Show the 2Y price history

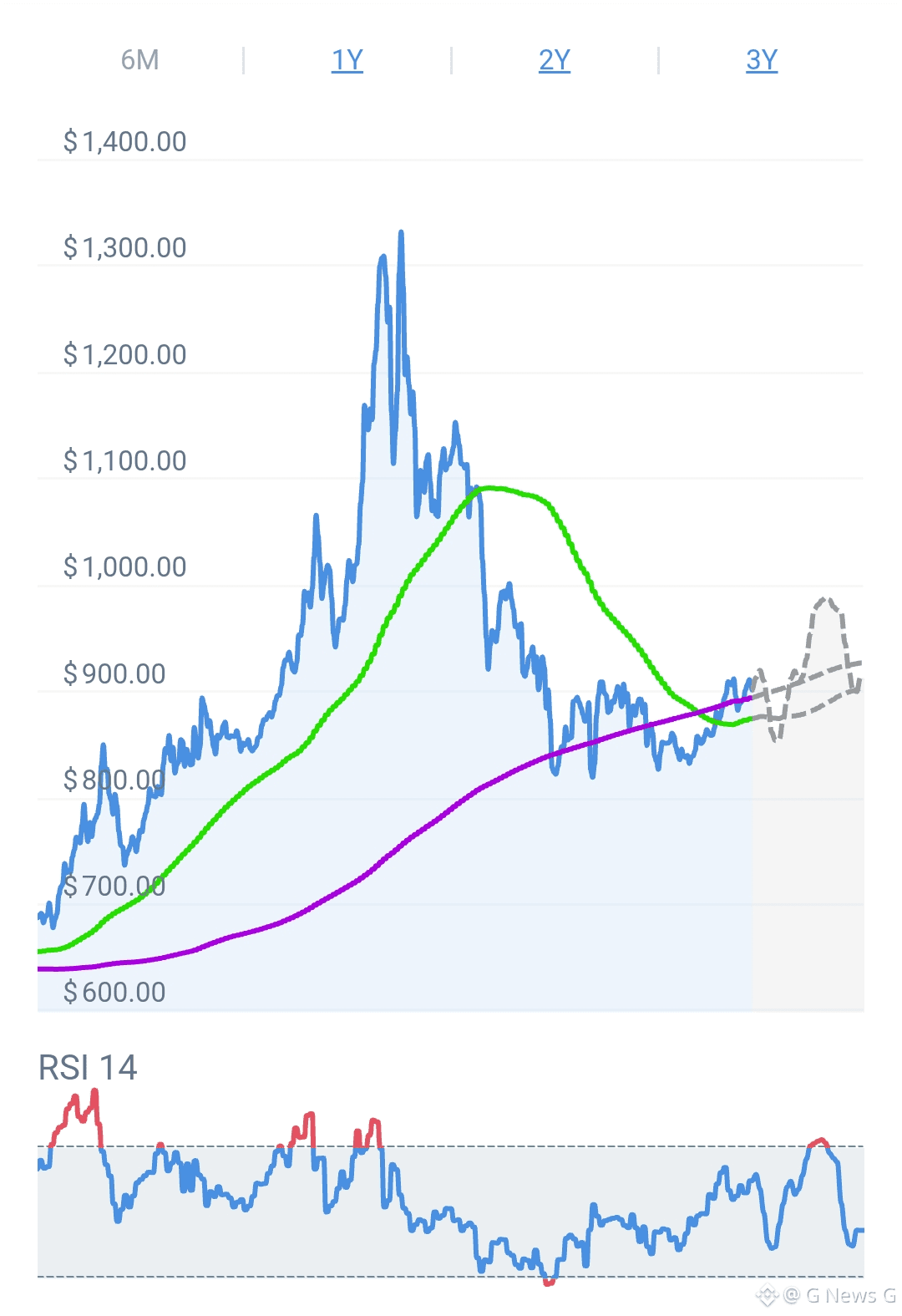[555, 60]
